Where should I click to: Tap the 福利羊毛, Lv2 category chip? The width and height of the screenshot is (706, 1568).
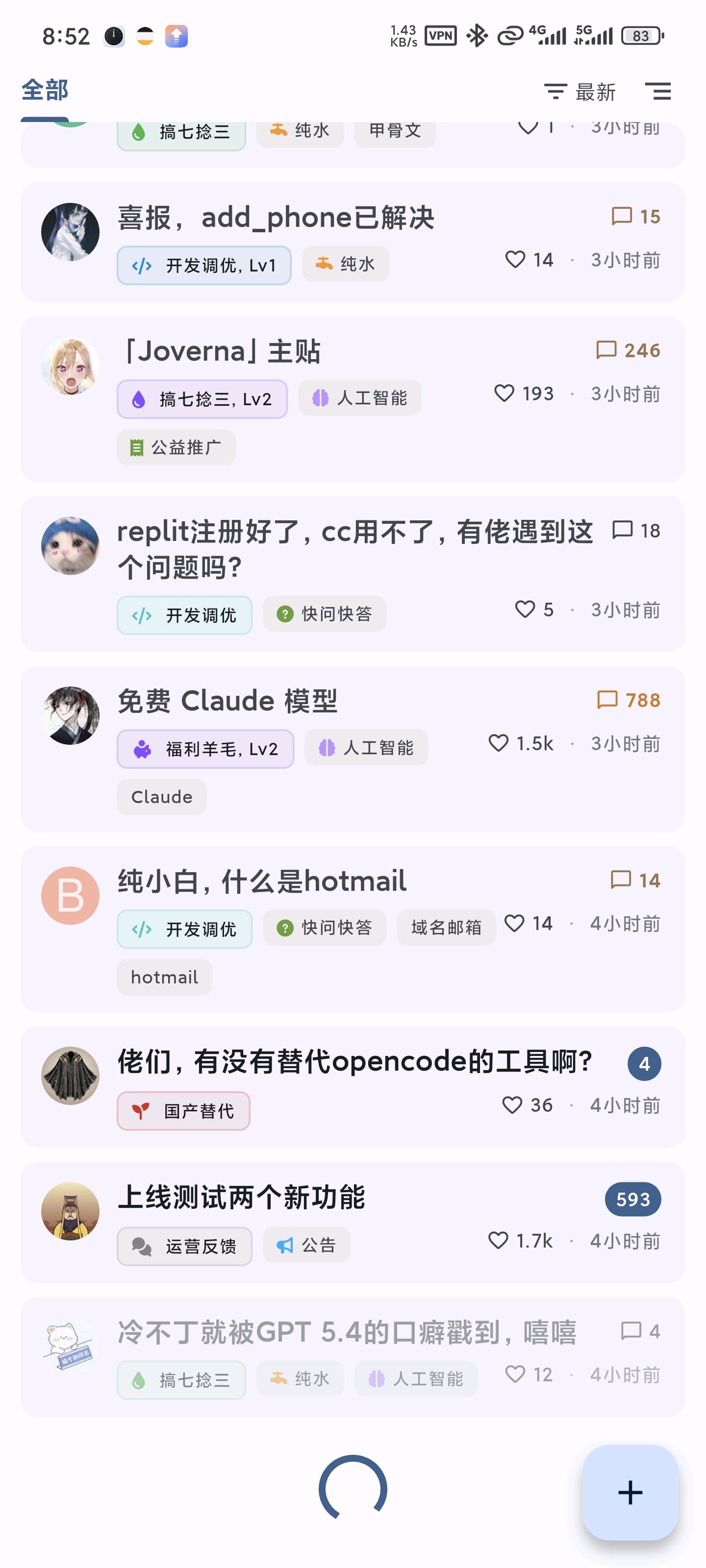205,749
